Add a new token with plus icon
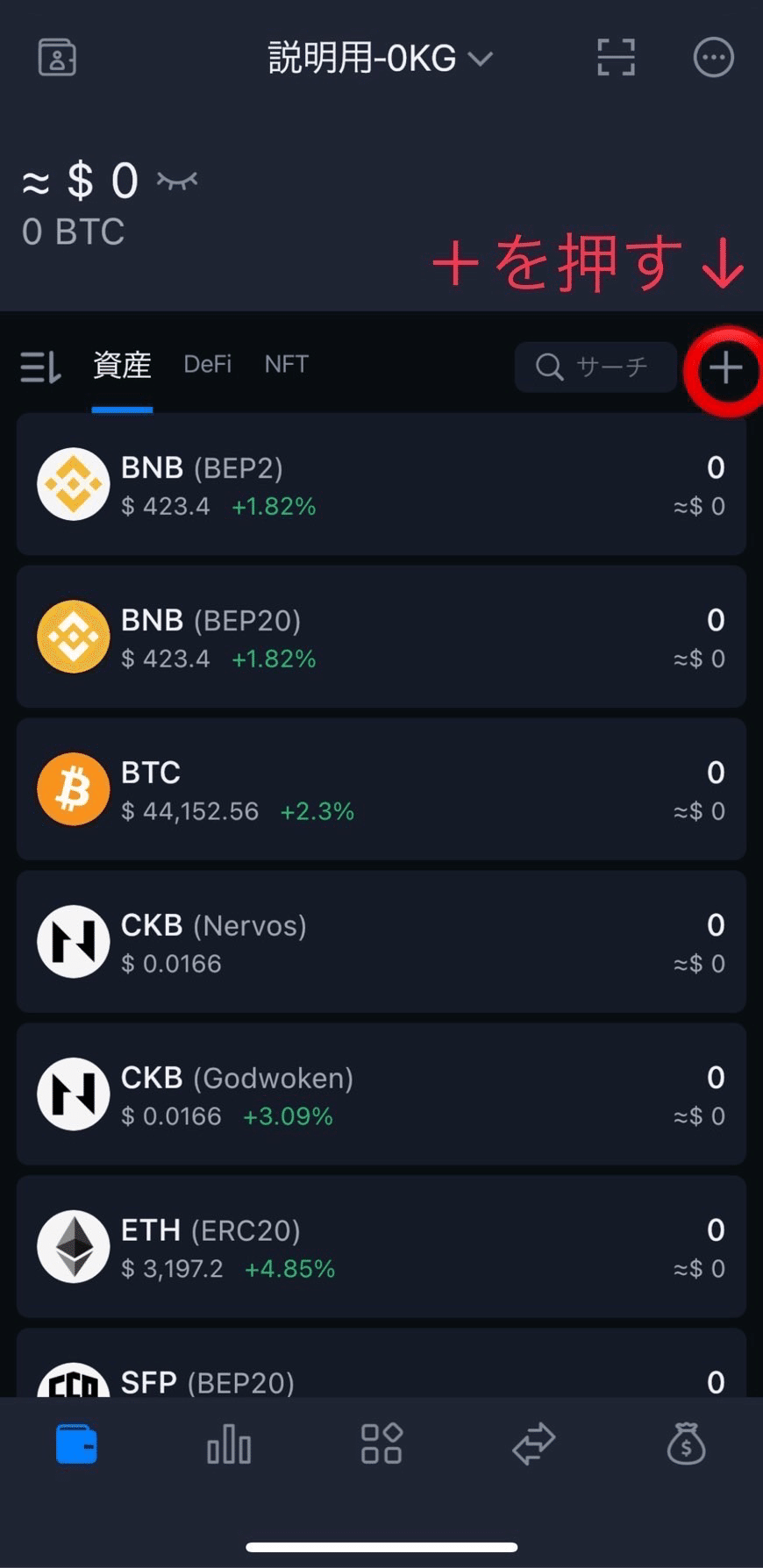763x1568 pixels. click(725, 368)
